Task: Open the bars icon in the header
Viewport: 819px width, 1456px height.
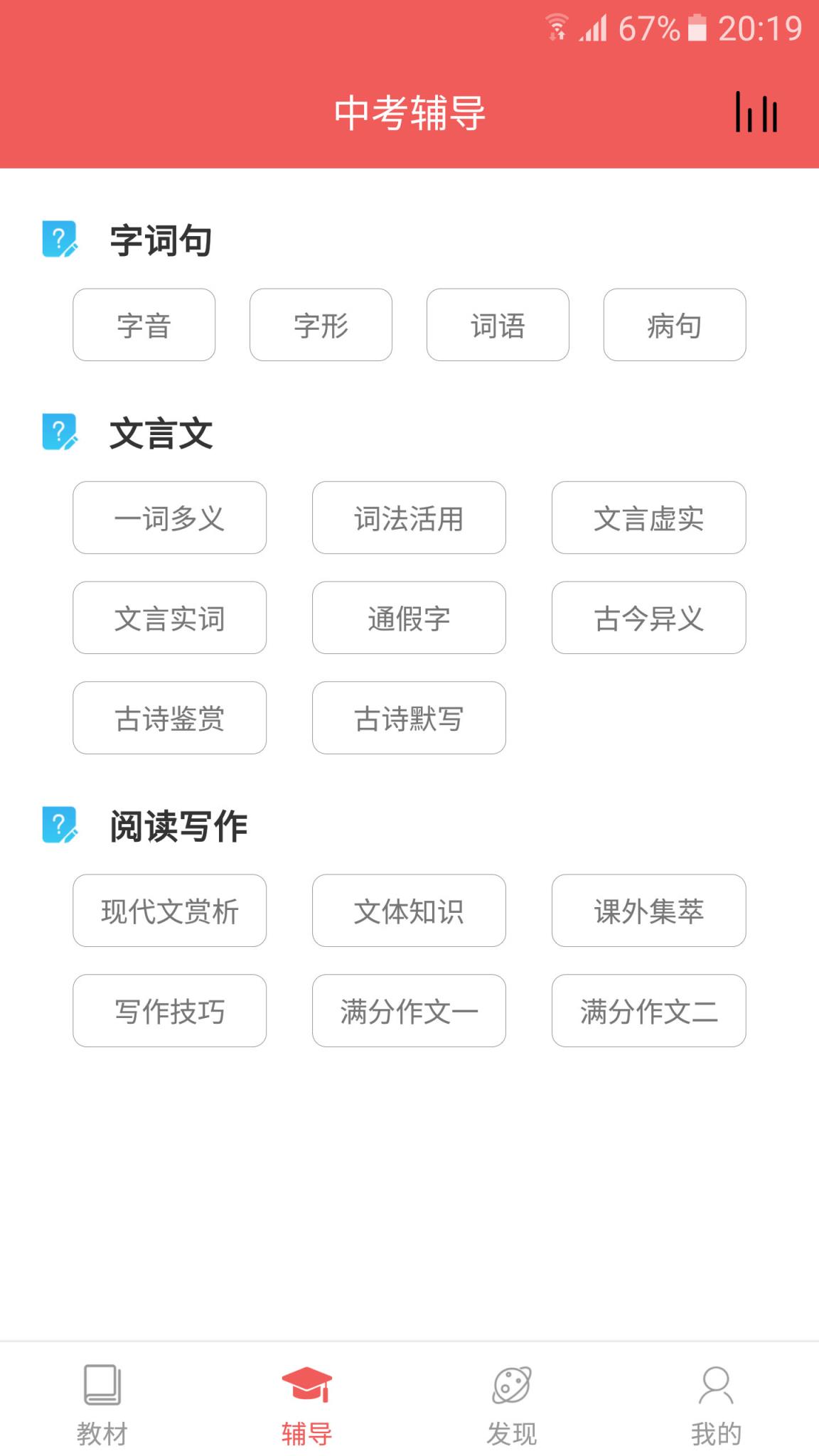Action: click(x=756, y=112)
